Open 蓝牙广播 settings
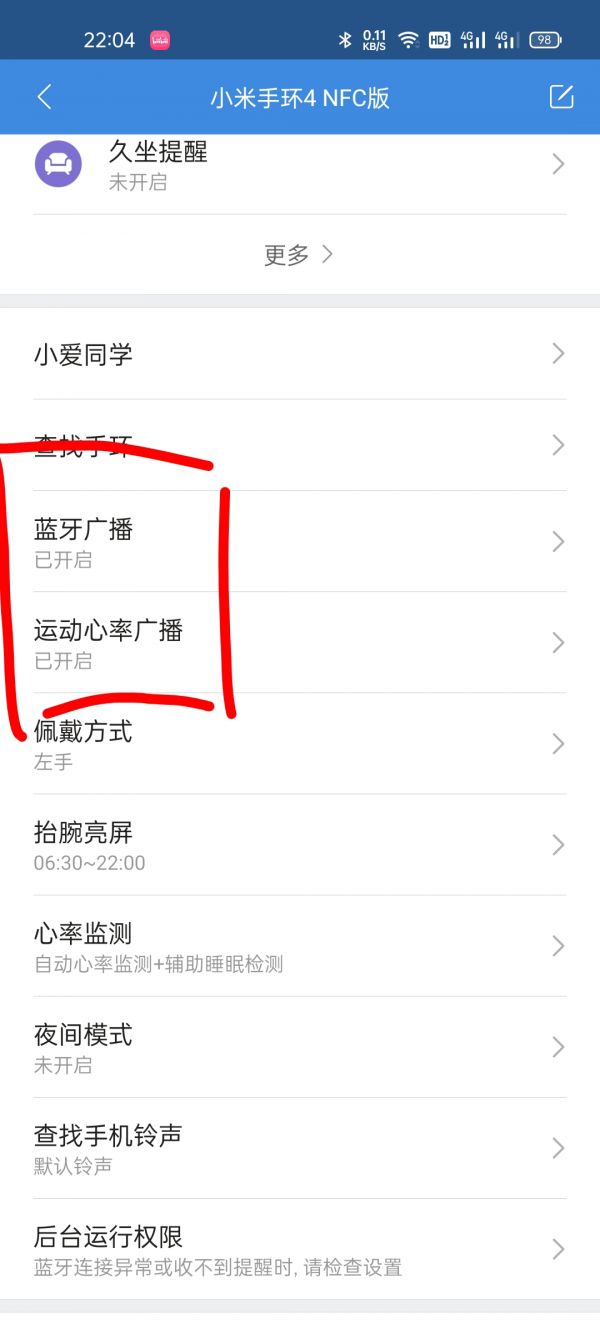600x1333 pixels. point(300,541)
